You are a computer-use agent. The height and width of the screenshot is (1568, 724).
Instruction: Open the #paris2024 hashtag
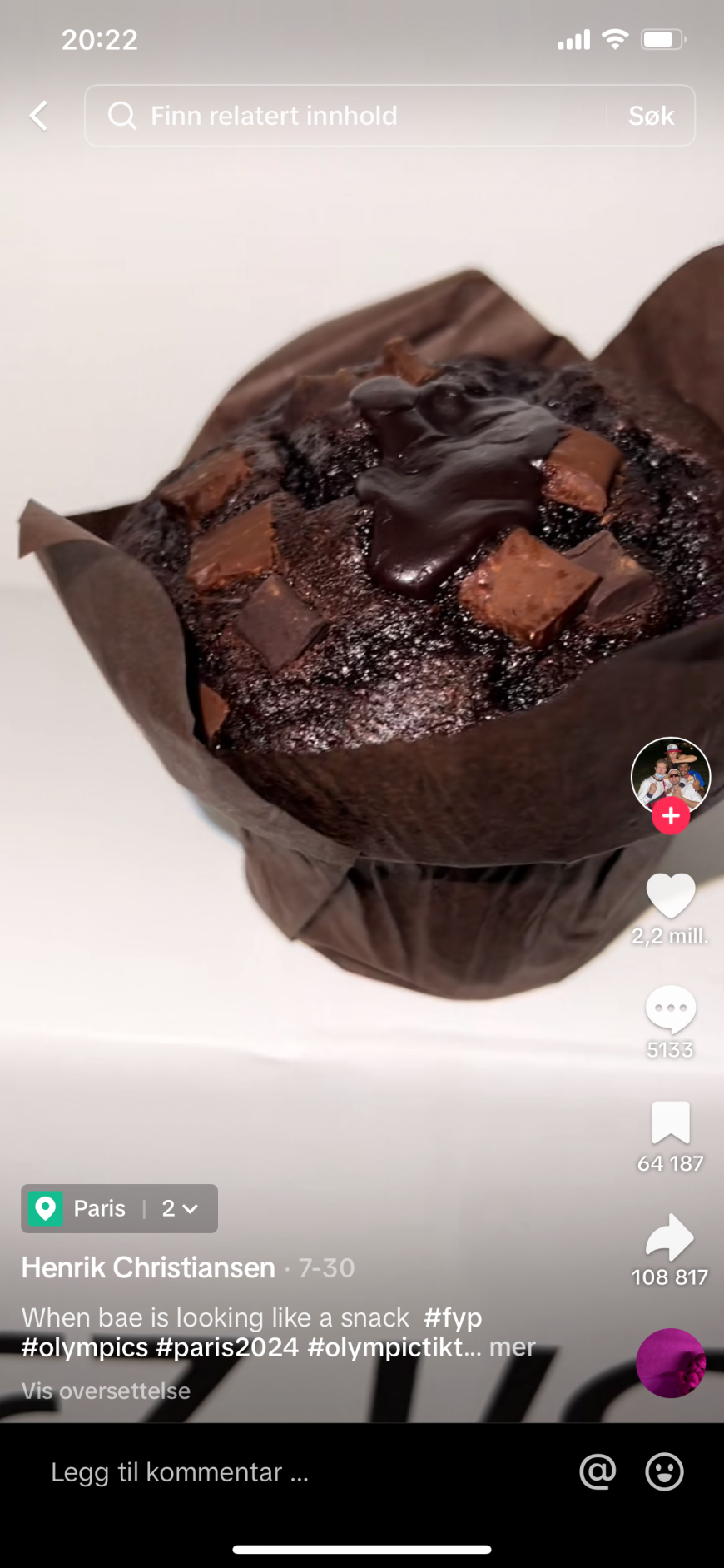click(227, 1347)
